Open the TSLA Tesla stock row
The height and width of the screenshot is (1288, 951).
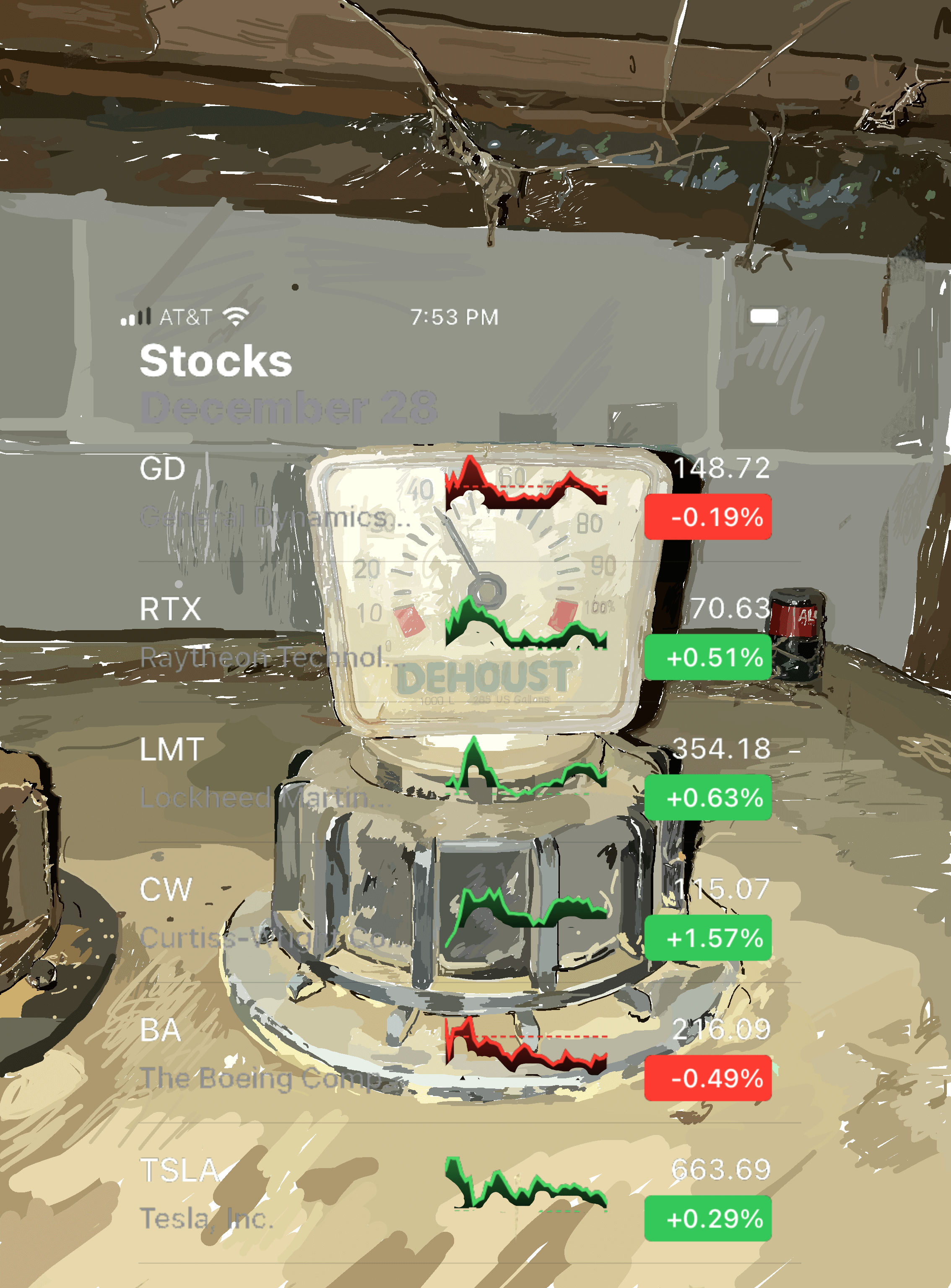pos(276,1194)
